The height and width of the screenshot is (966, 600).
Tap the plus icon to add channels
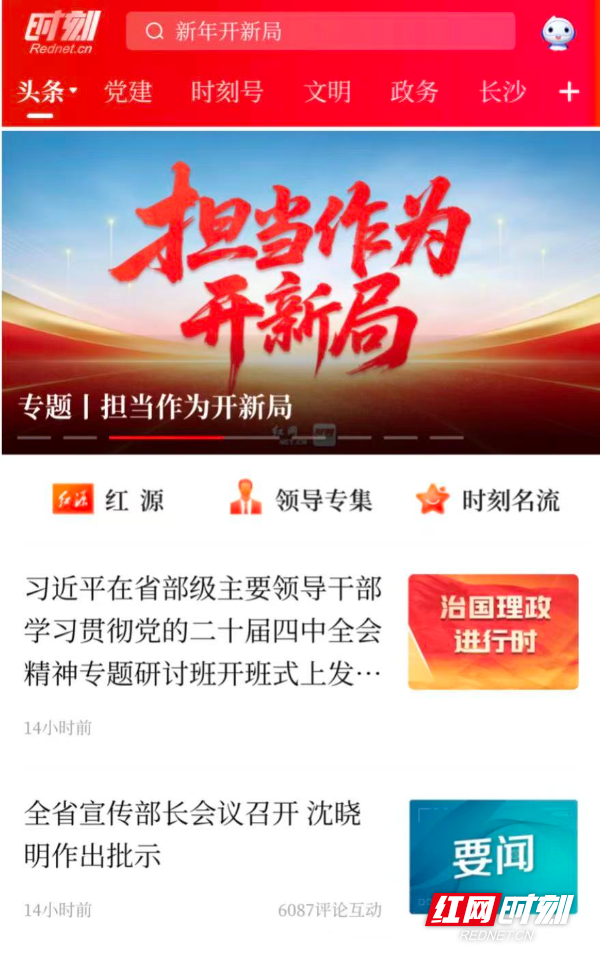[569, 92]
